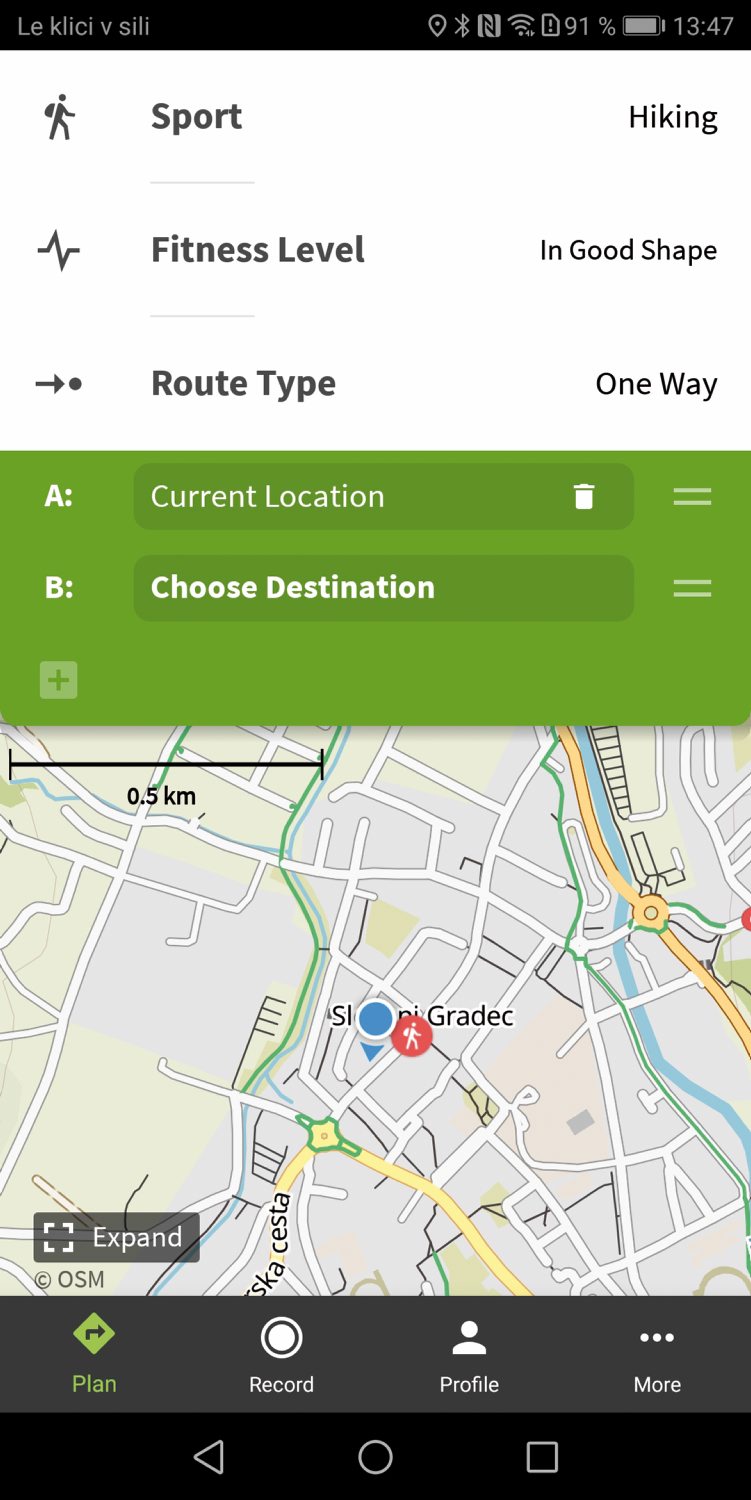Image resolution: width=751 pixels, height=1500 pixels.
Task: Select the Plan tab
Action: tap(94, 1355)
